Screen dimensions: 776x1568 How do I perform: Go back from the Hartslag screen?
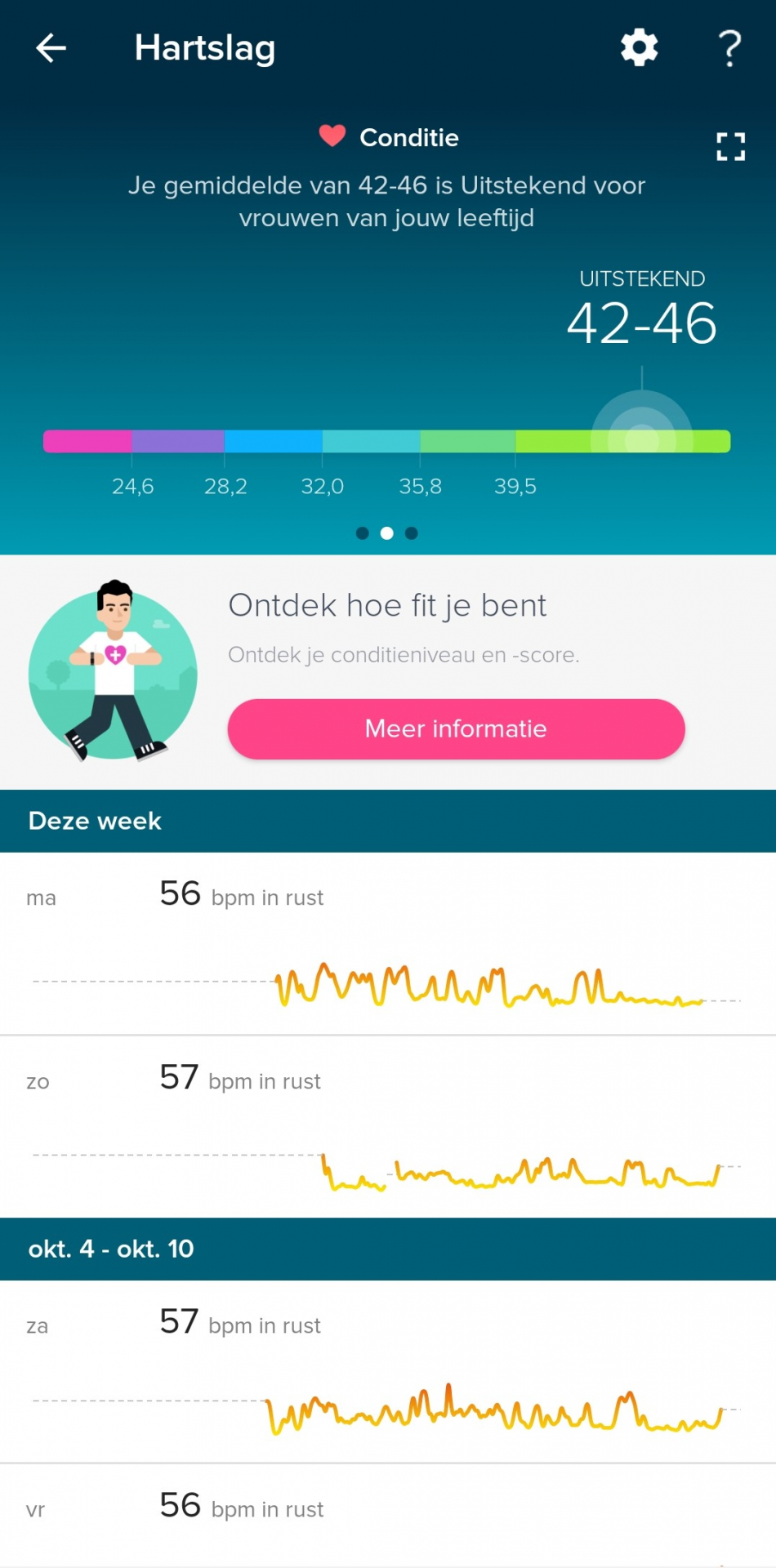pyautogui.click(x=51, y=48)
